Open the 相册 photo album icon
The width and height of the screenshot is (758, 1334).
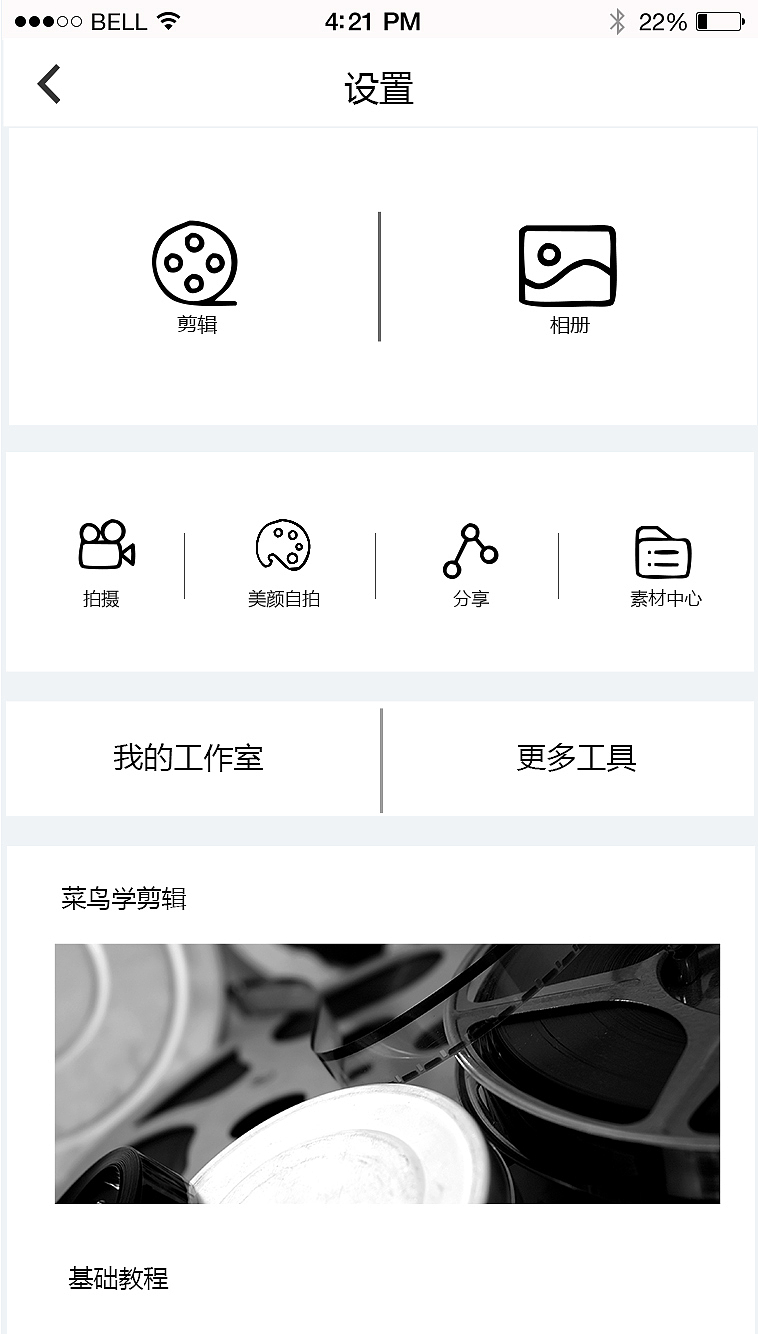click(x=566, y=264)
